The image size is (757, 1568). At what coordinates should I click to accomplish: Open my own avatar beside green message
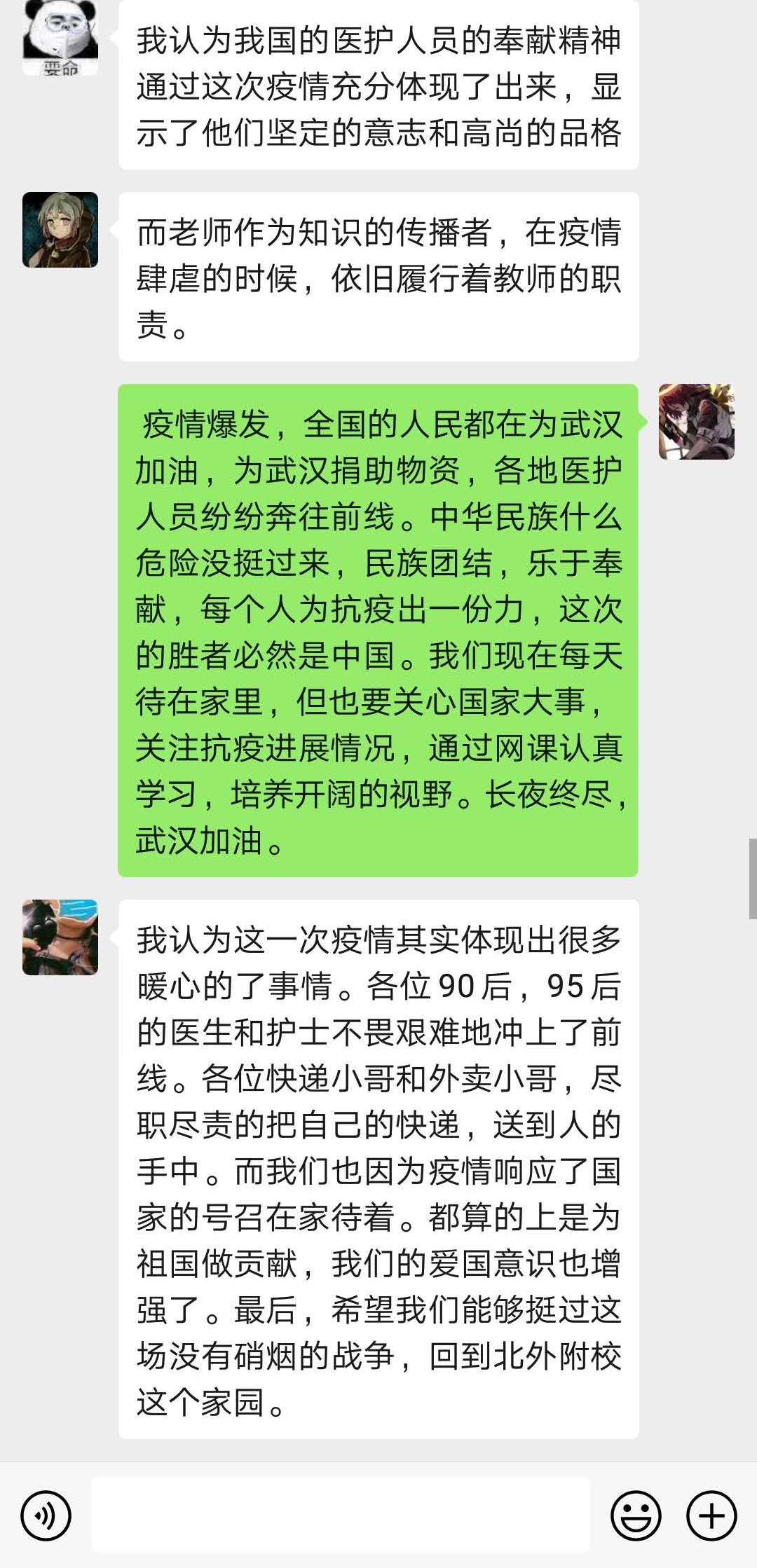pyautogui.click(x=696, y=422)
